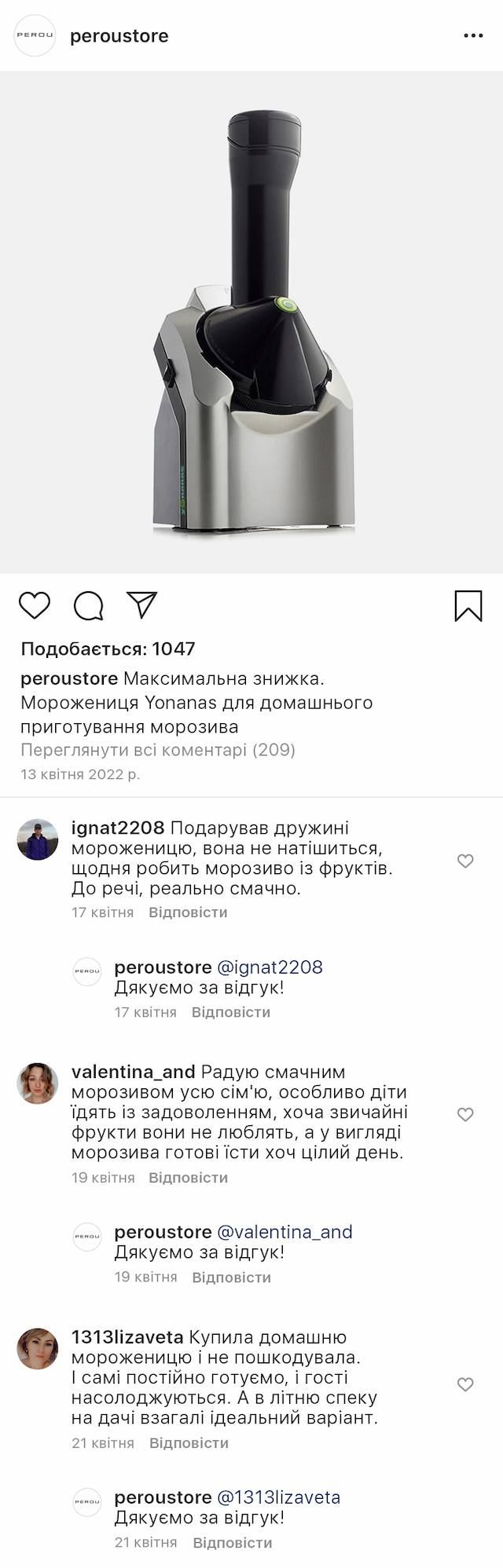Like the comment from valentina_and
503x1568 pixels.
tap(465, 1114)
